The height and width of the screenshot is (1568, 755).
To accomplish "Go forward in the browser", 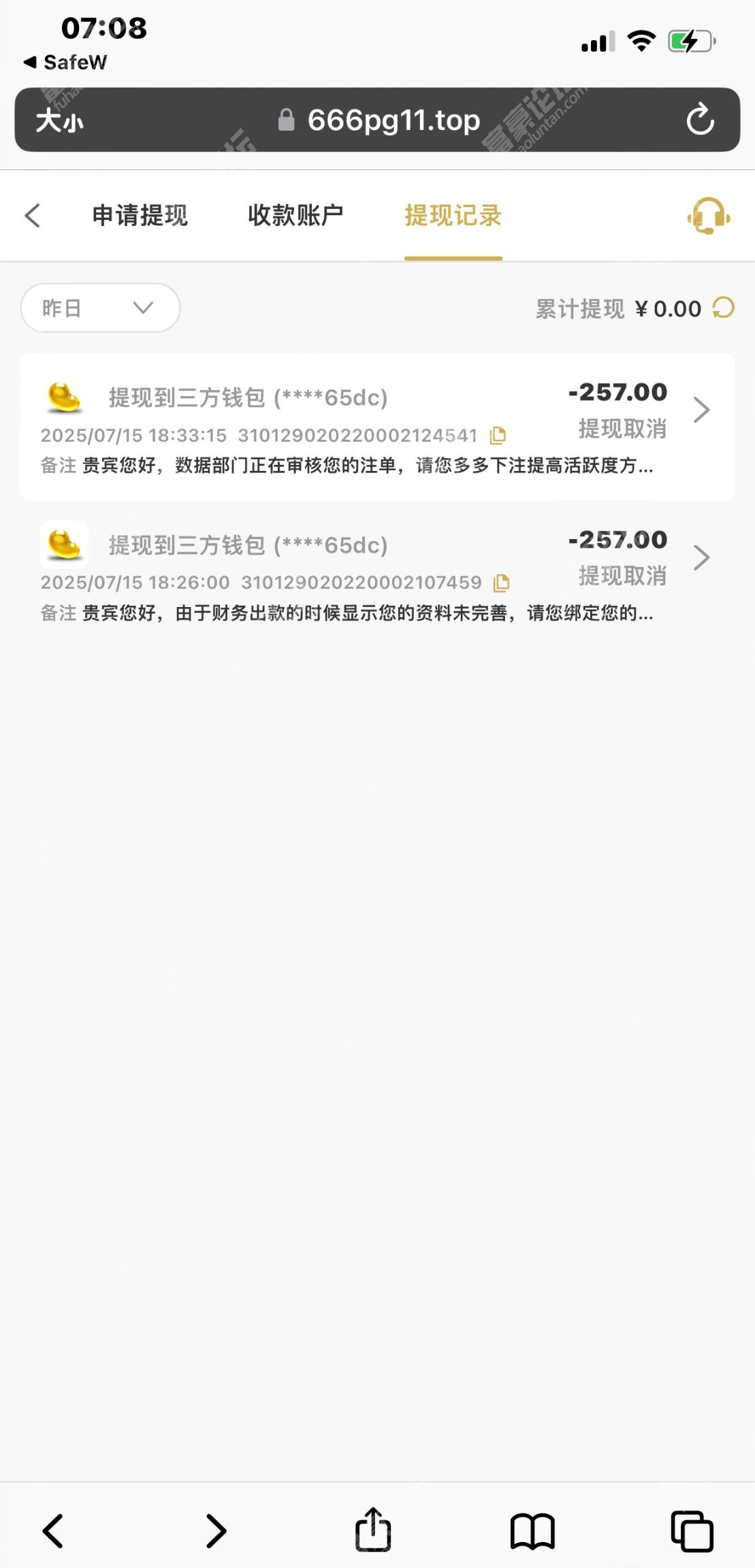I will click(x=216, y=1531).
